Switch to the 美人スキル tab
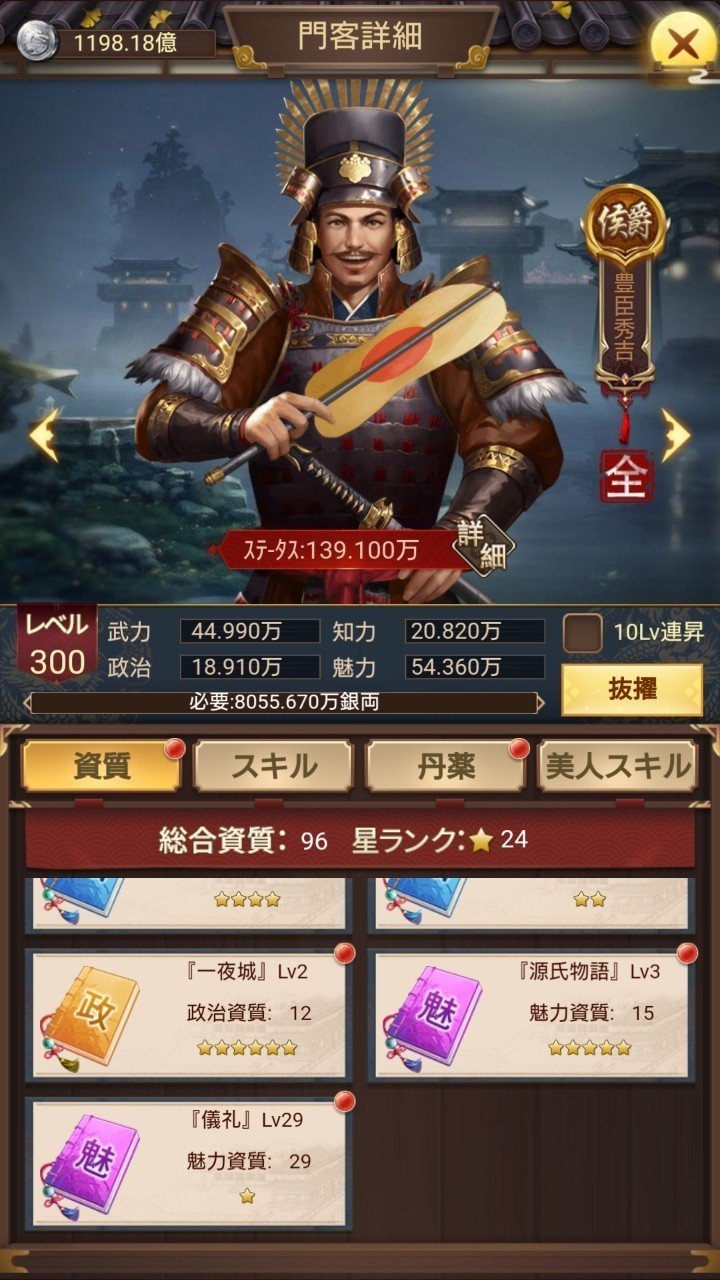The height and width of the screenshot is (1280, 720). (618, 767)
